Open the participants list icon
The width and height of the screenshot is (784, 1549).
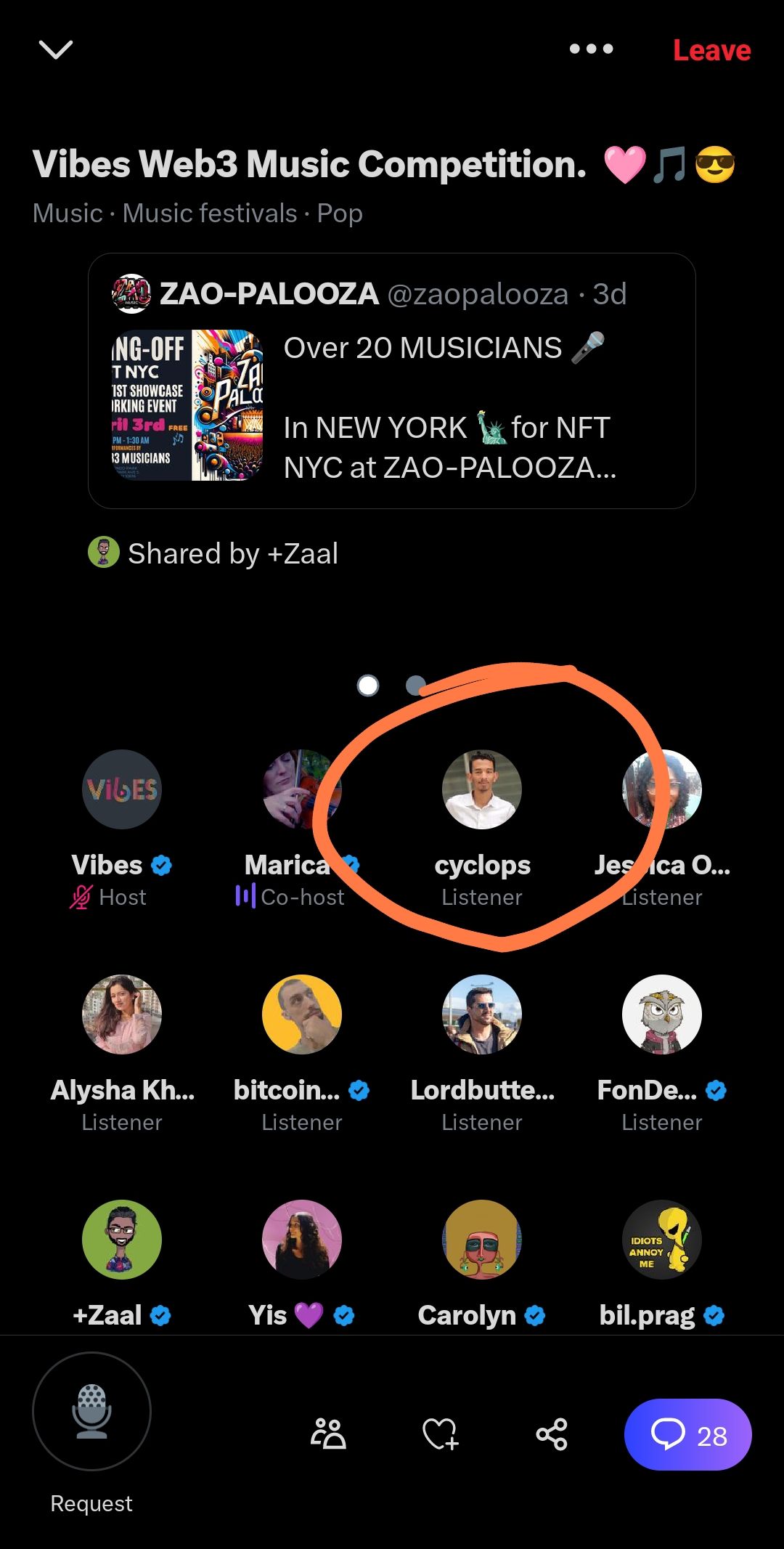click(x=329, y=1434)
